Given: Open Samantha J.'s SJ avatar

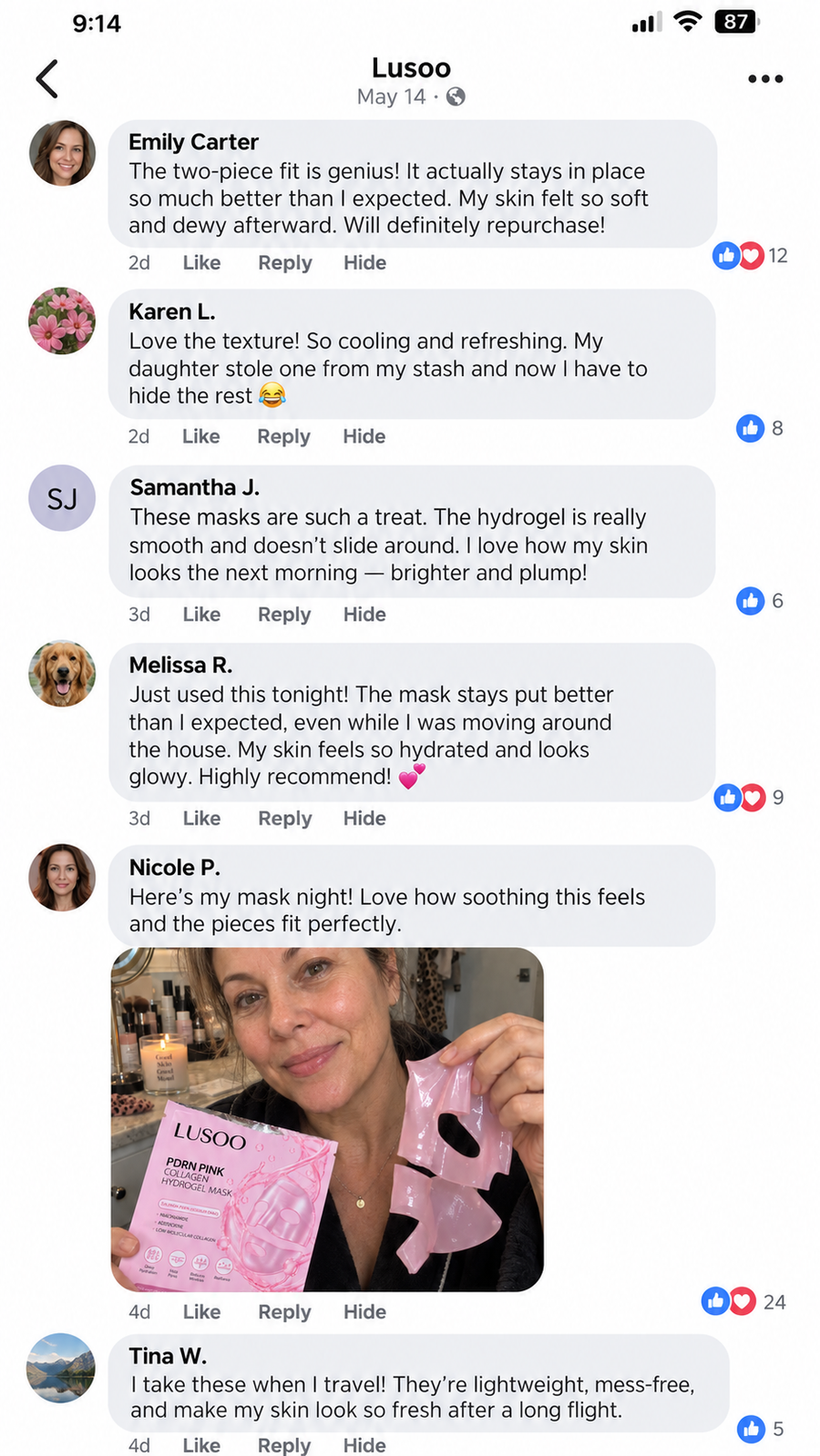Looking at the screenshot, I should 62,498.
